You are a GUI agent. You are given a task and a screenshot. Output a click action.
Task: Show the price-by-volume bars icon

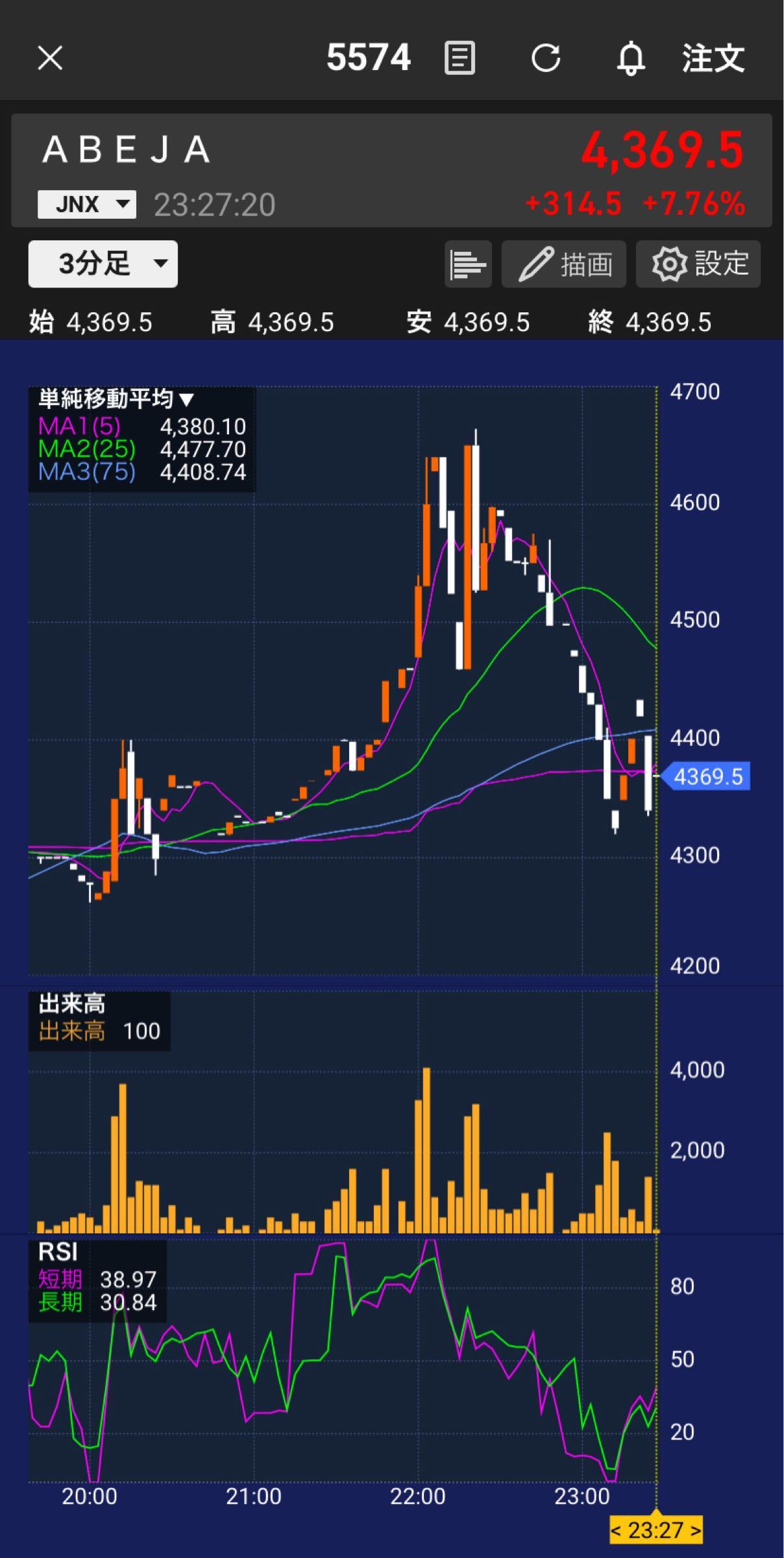[468, 264]
